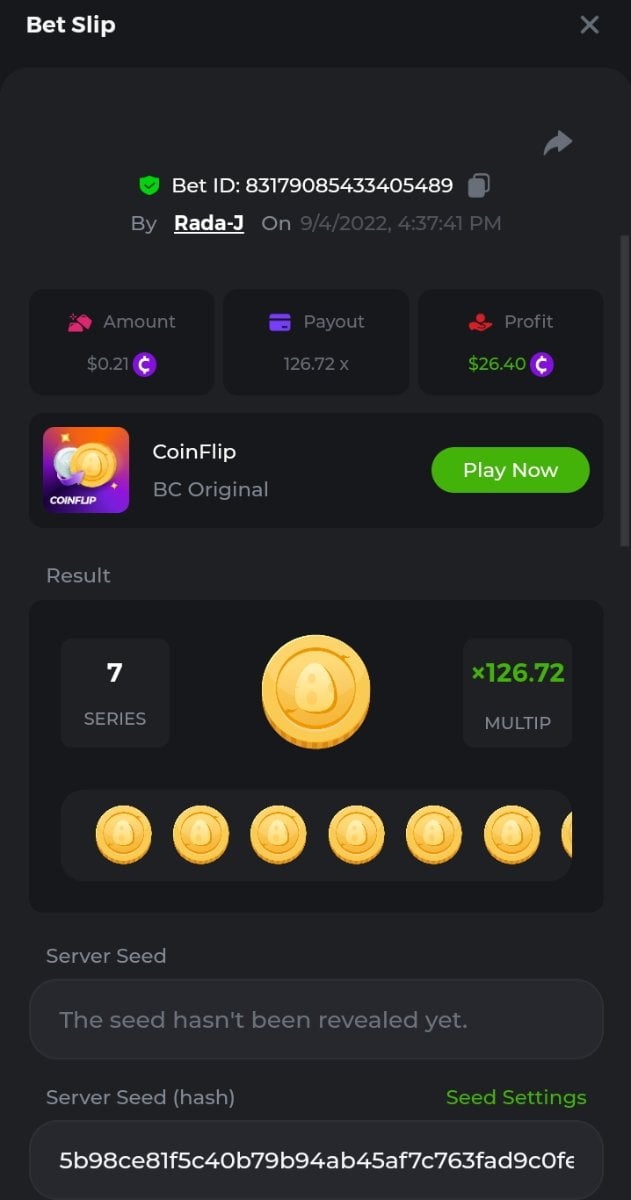The image size is (631, 1200).
Task: Open Rada-J's profile
Action: [209, 223]
